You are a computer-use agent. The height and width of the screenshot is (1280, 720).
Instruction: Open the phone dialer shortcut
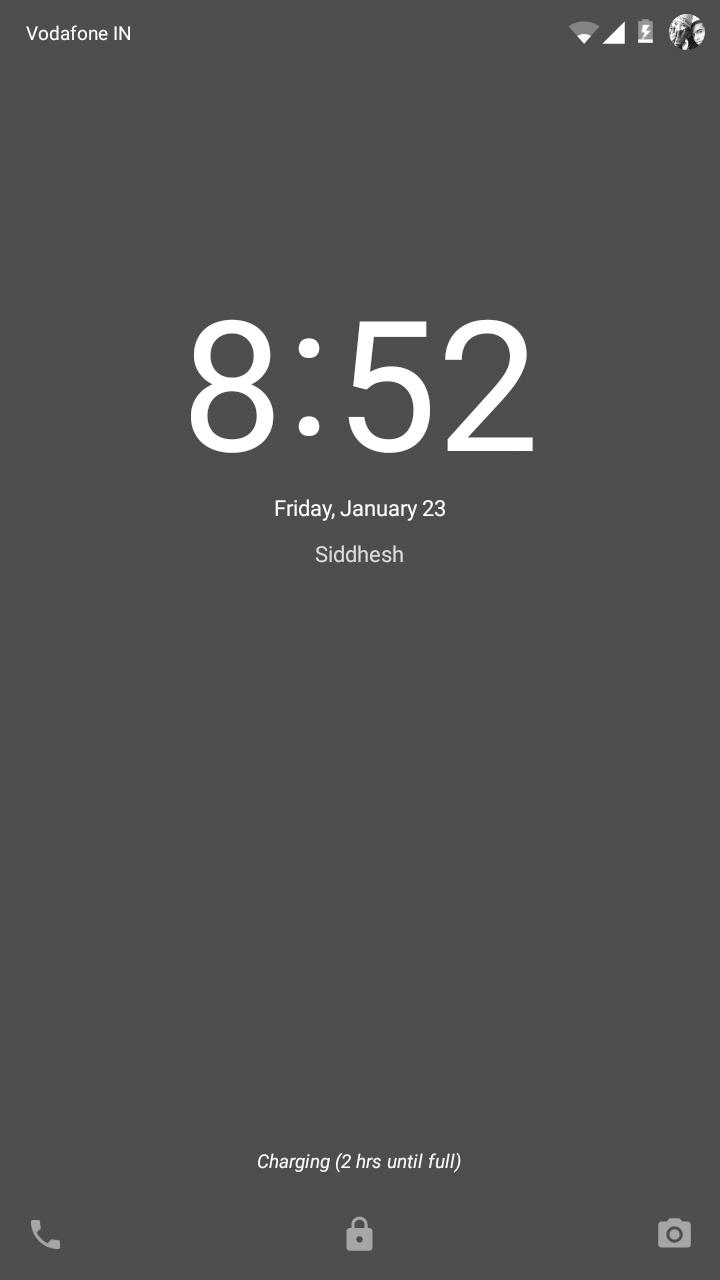point(45,1234)
